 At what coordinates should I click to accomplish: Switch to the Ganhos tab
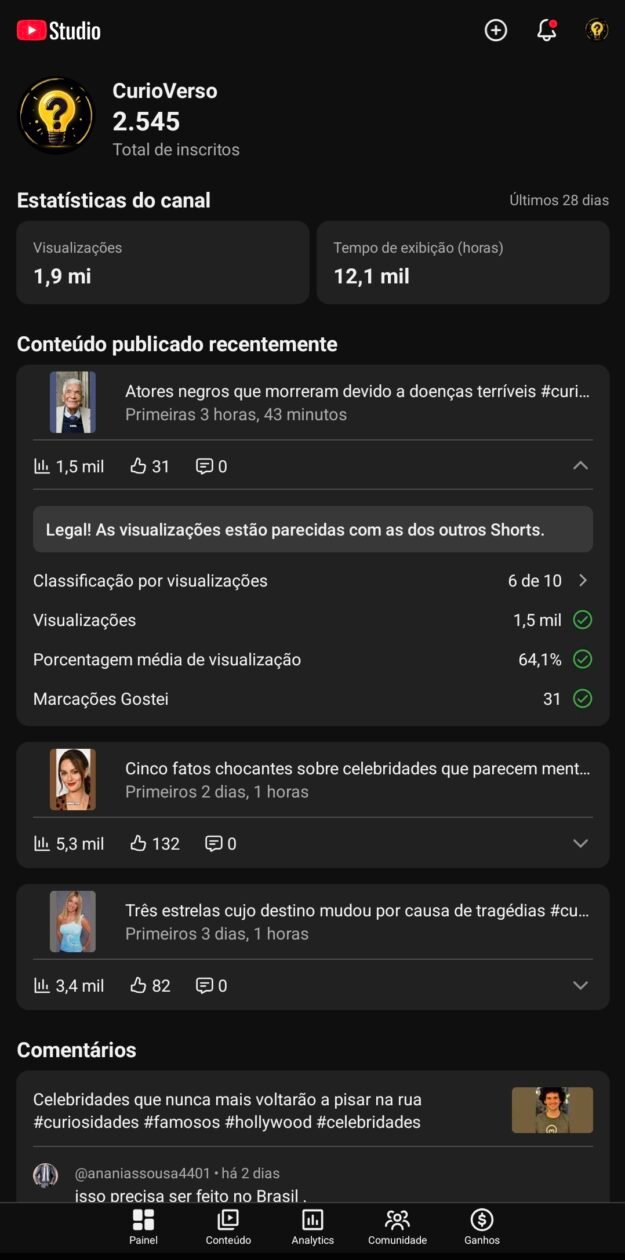482,1227
